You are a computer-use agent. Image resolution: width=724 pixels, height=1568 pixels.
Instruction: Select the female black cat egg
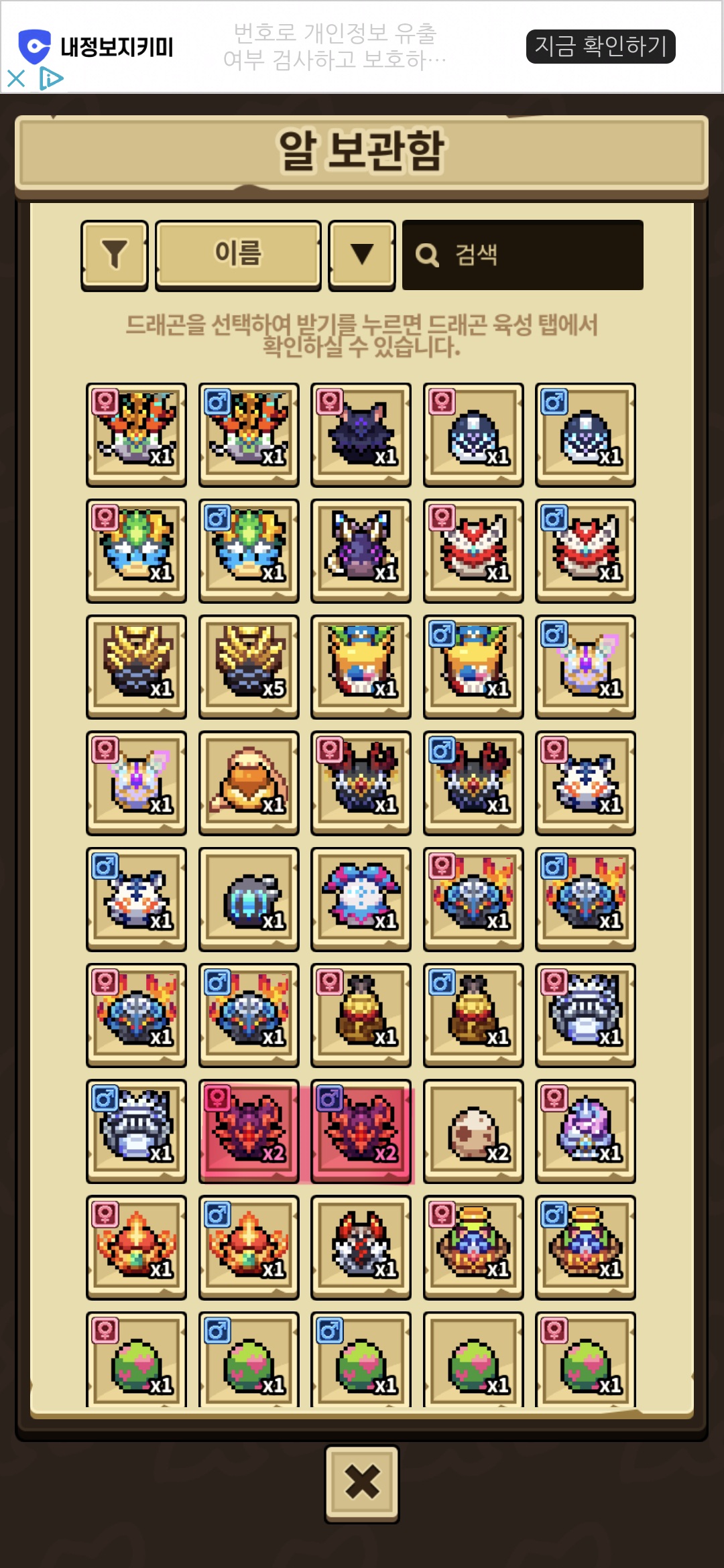click(361, 434)
